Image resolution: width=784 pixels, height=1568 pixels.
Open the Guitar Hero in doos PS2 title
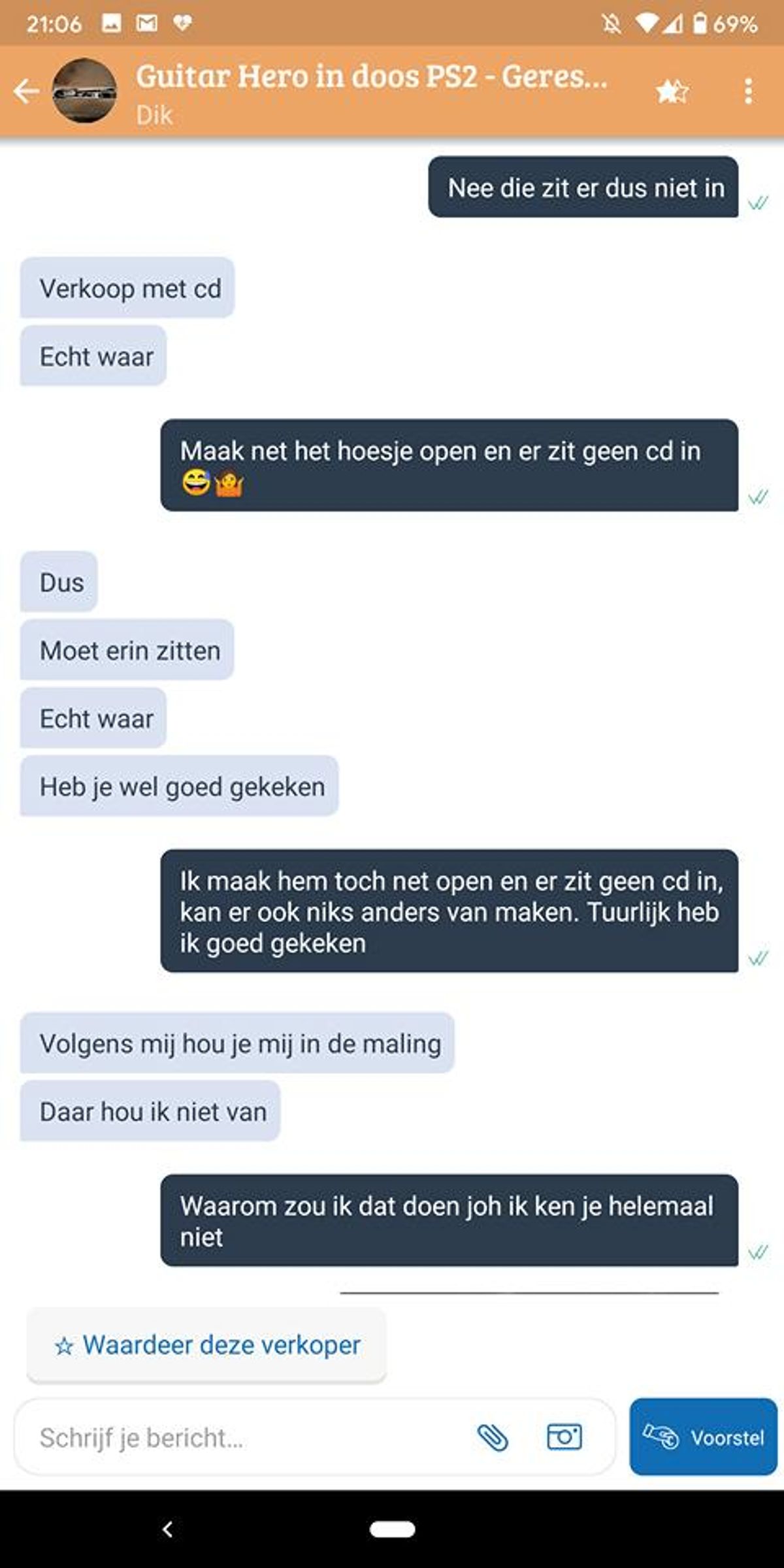(x=371, y=76)
